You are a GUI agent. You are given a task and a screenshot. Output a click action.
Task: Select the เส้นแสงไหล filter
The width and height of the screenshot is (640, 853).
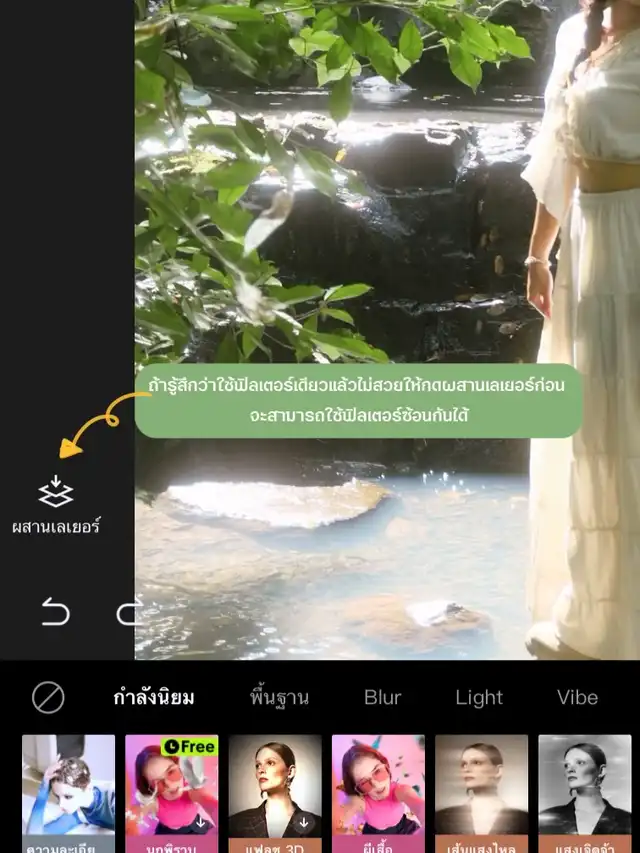pyautogui.click(x=481, y=792)
